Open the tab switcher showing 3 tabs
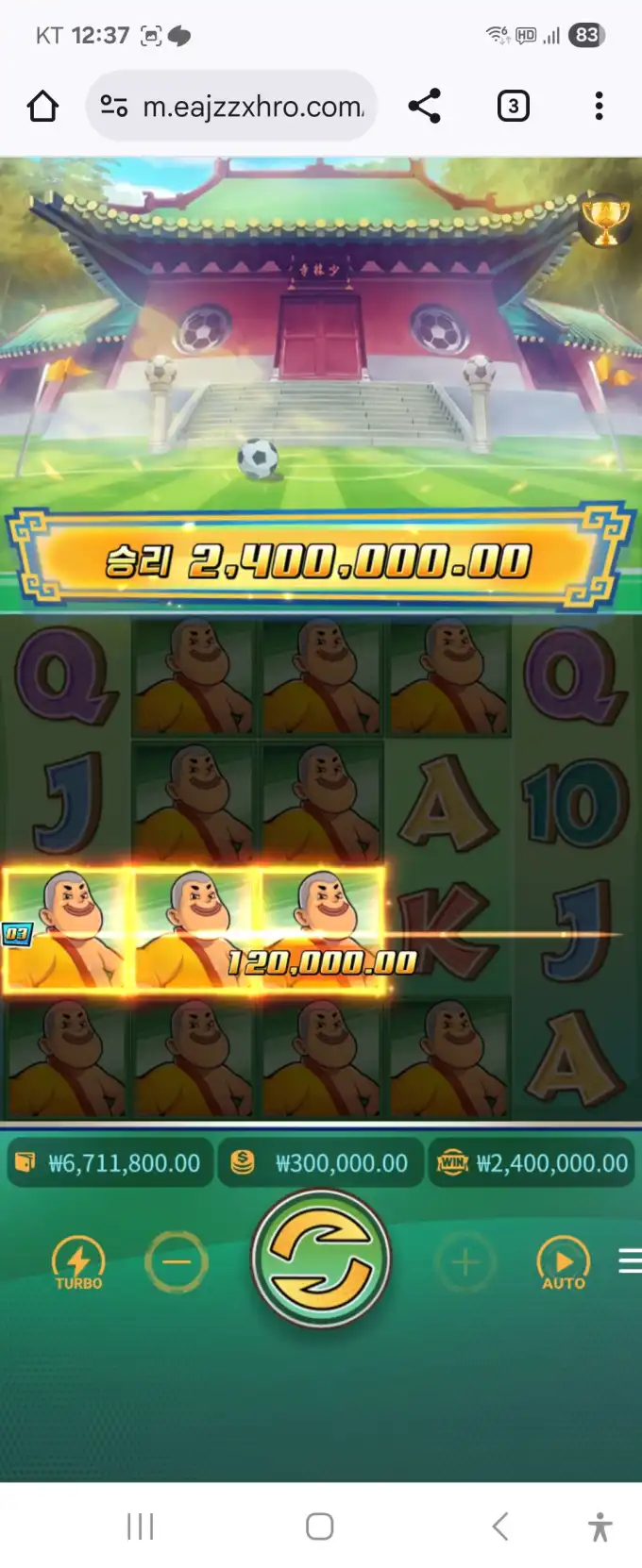This screenshot has height=1568, width=642. pyautogui.click(x=513, y=106)
